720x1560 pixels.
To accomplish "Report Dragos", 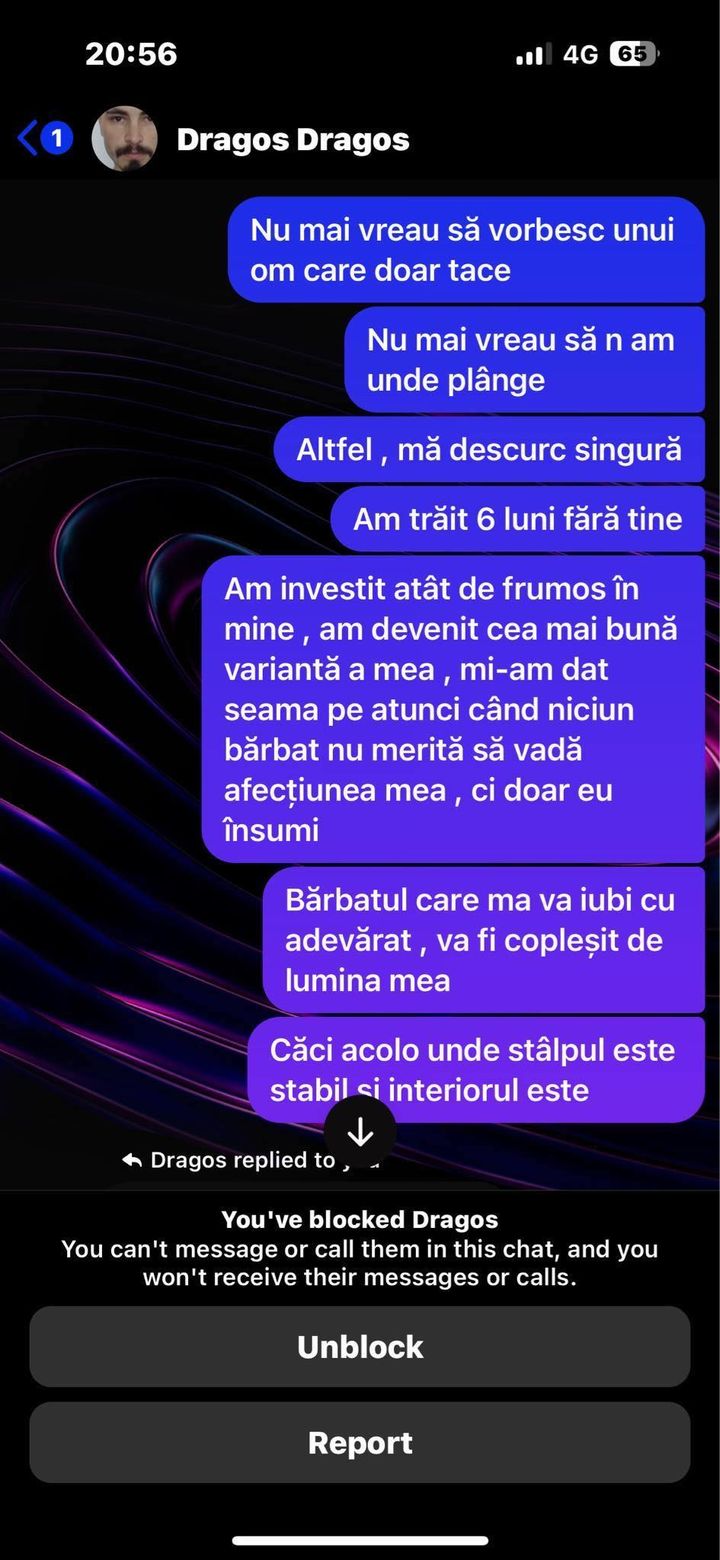I will 360,1443.
